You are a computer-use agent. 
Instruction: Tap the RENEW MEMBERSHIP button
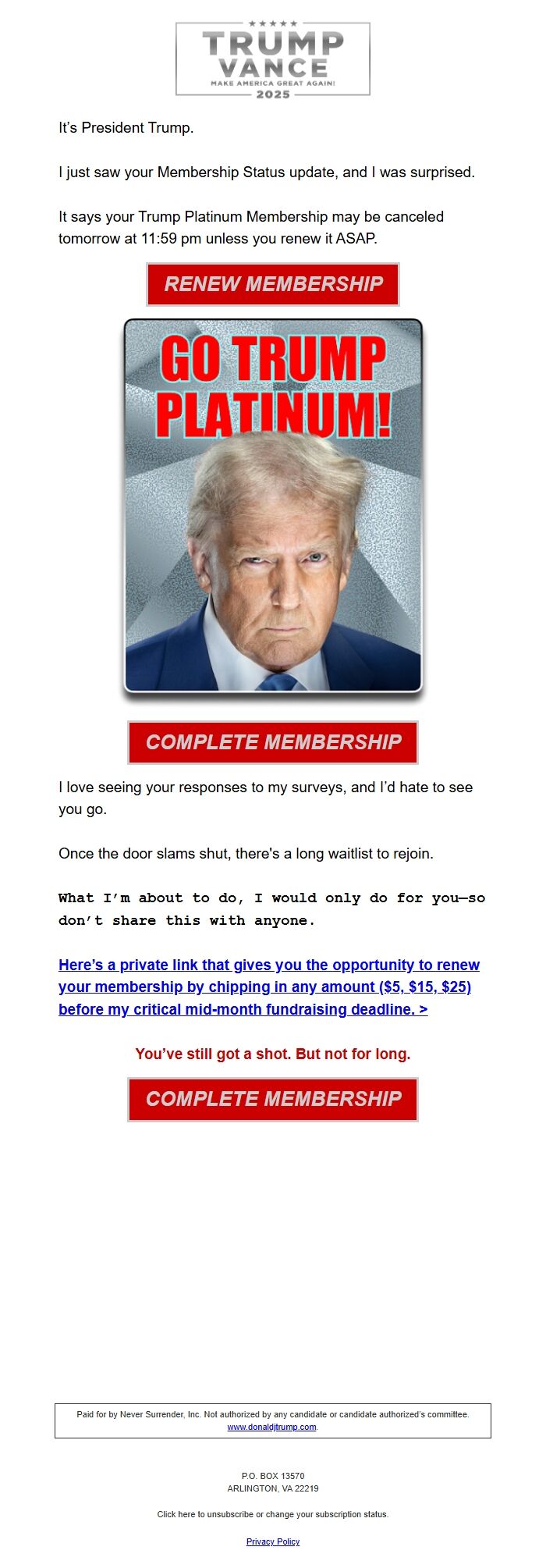coord(273,284)
